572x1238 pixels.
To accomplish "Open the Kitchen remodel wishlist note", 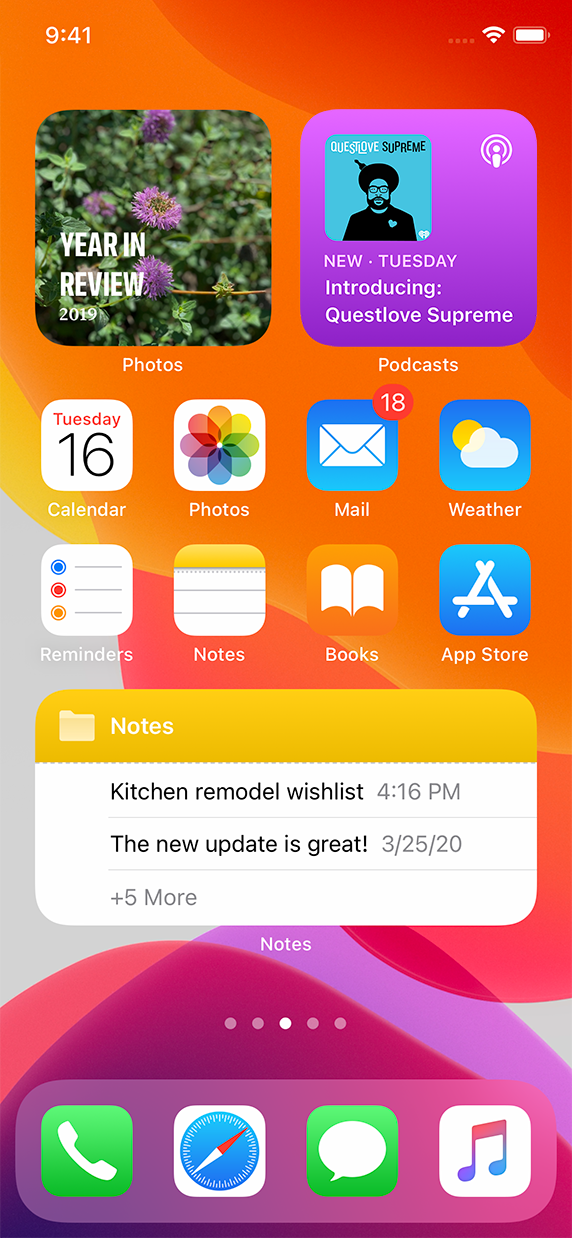I will [x=286, y=792].
